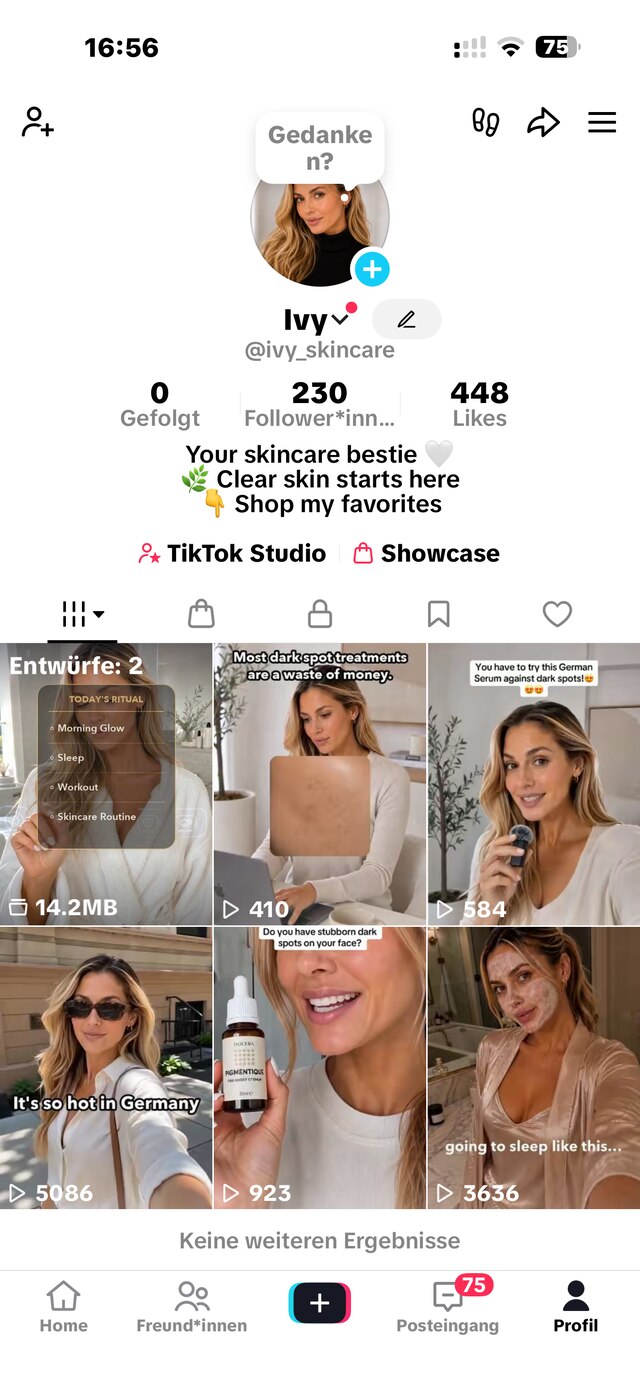
Task: Switch to the bookmarked videos tab
Action: pyautogui.click(x=438, y=613)
